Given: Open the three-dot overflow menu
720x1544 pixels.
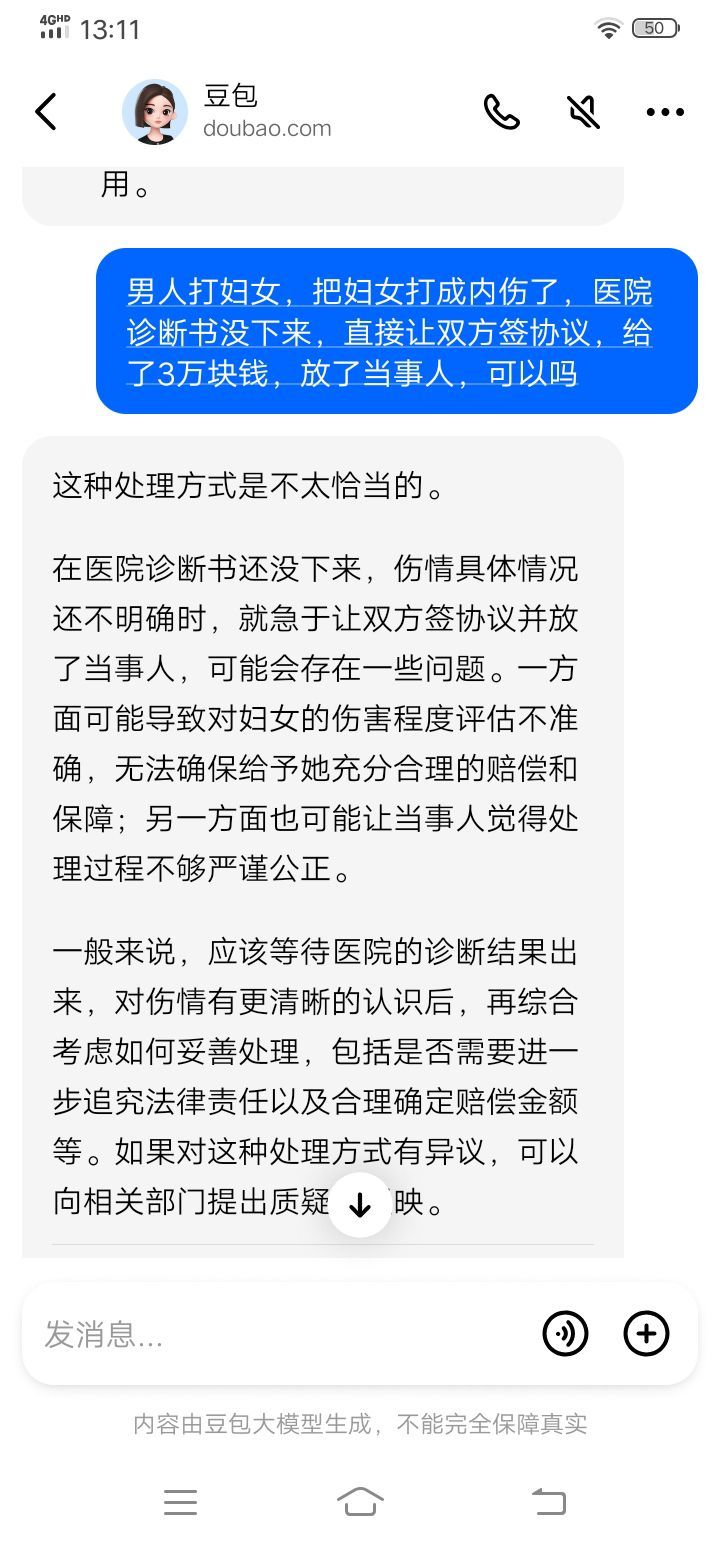Looking at the screenshot, I should tap(665, 113).
